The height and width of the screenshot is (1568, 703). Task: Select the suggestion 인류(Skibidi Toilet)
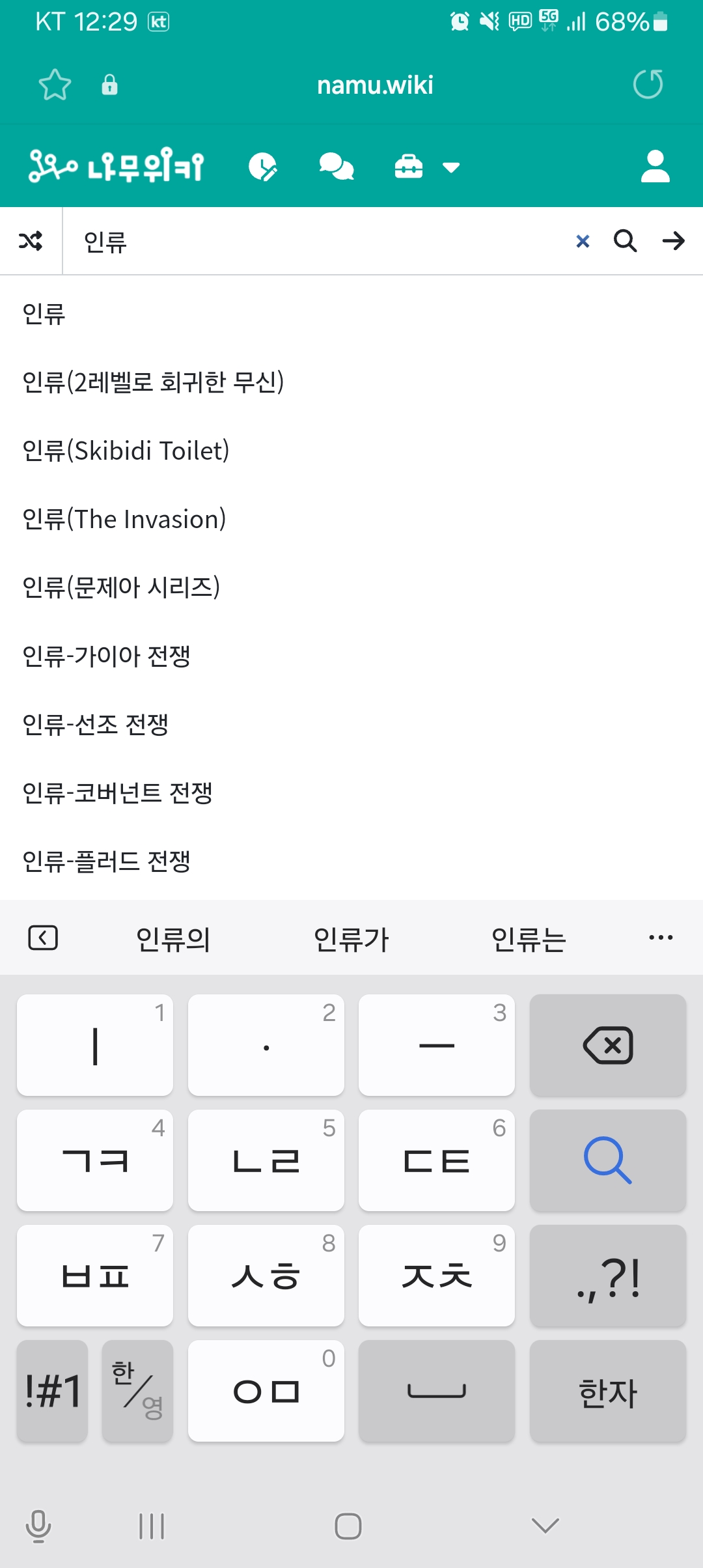[126, 451]
